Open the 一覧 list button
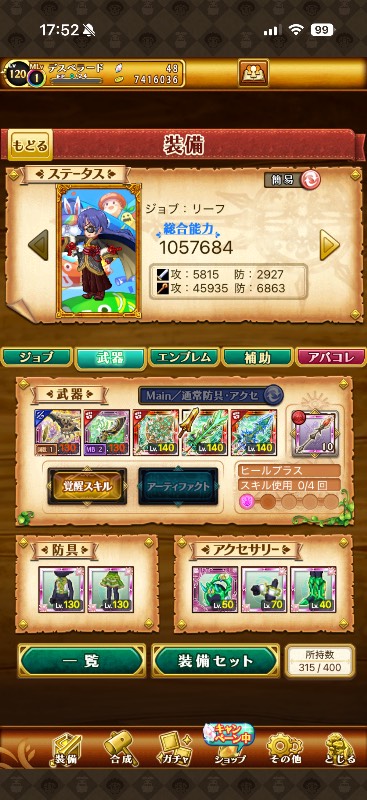The height and width of the screenshot is (800, 367). pos(82,661)
